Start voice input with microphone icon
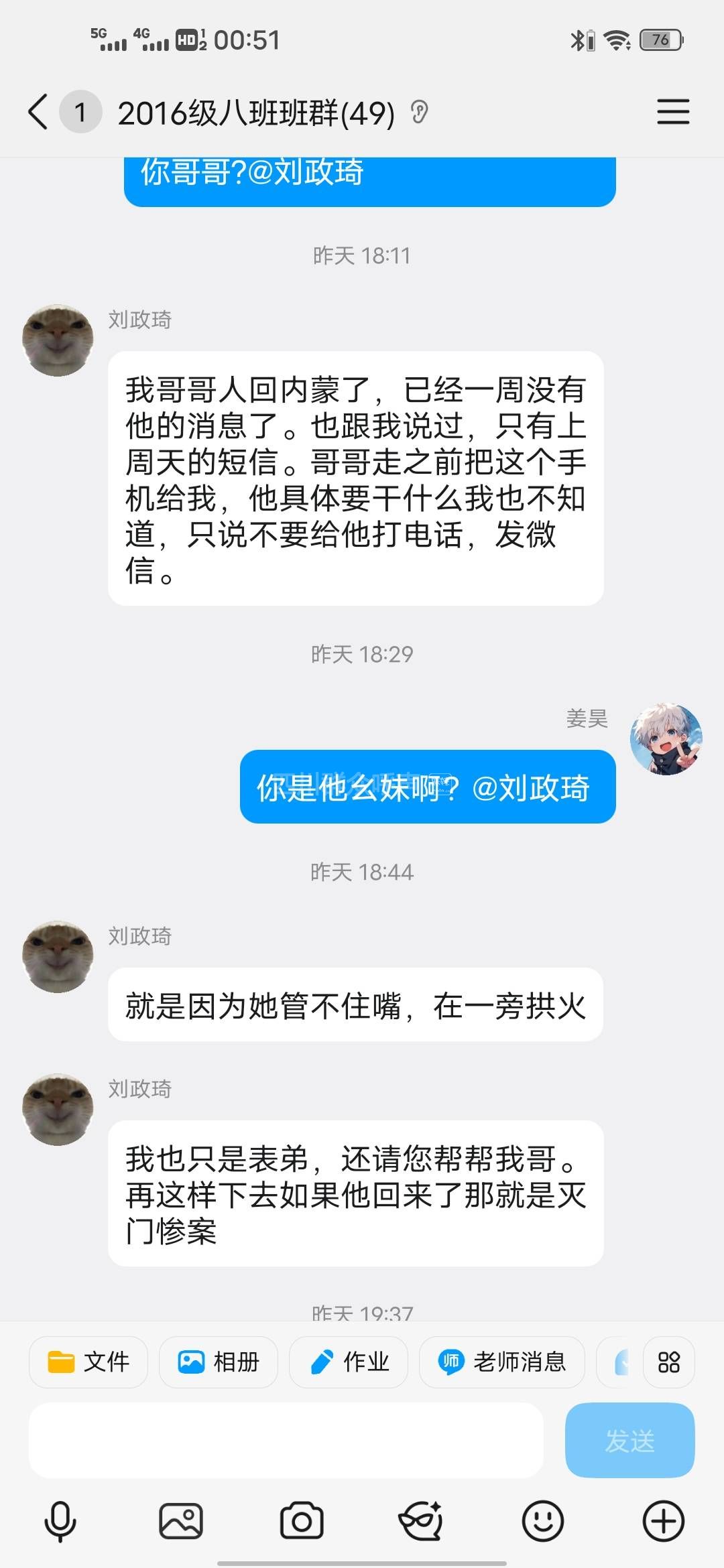The image size is (724, 1568). 60,1521
